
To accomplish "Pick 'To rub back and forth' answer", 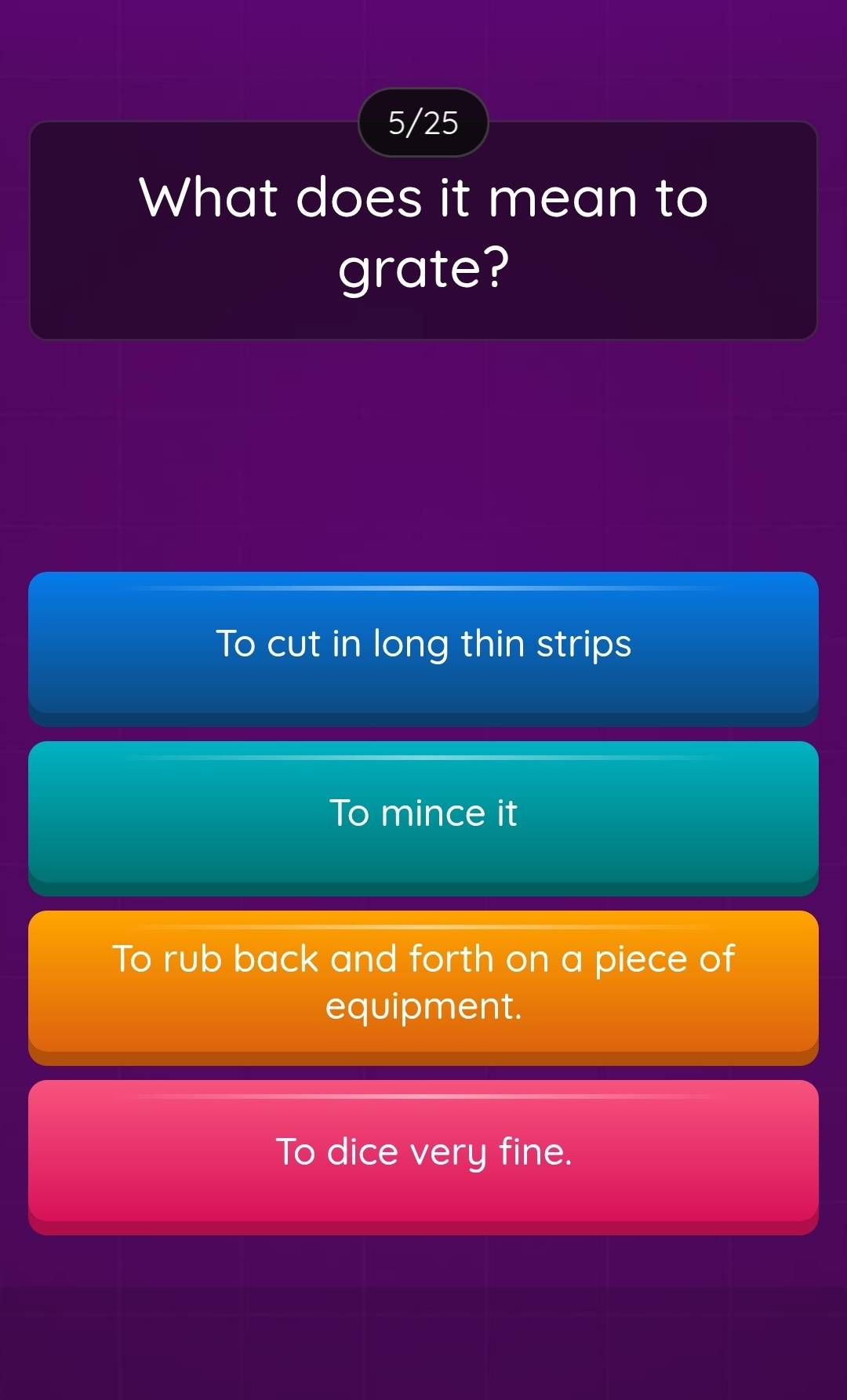I will [x=423, y=983].
